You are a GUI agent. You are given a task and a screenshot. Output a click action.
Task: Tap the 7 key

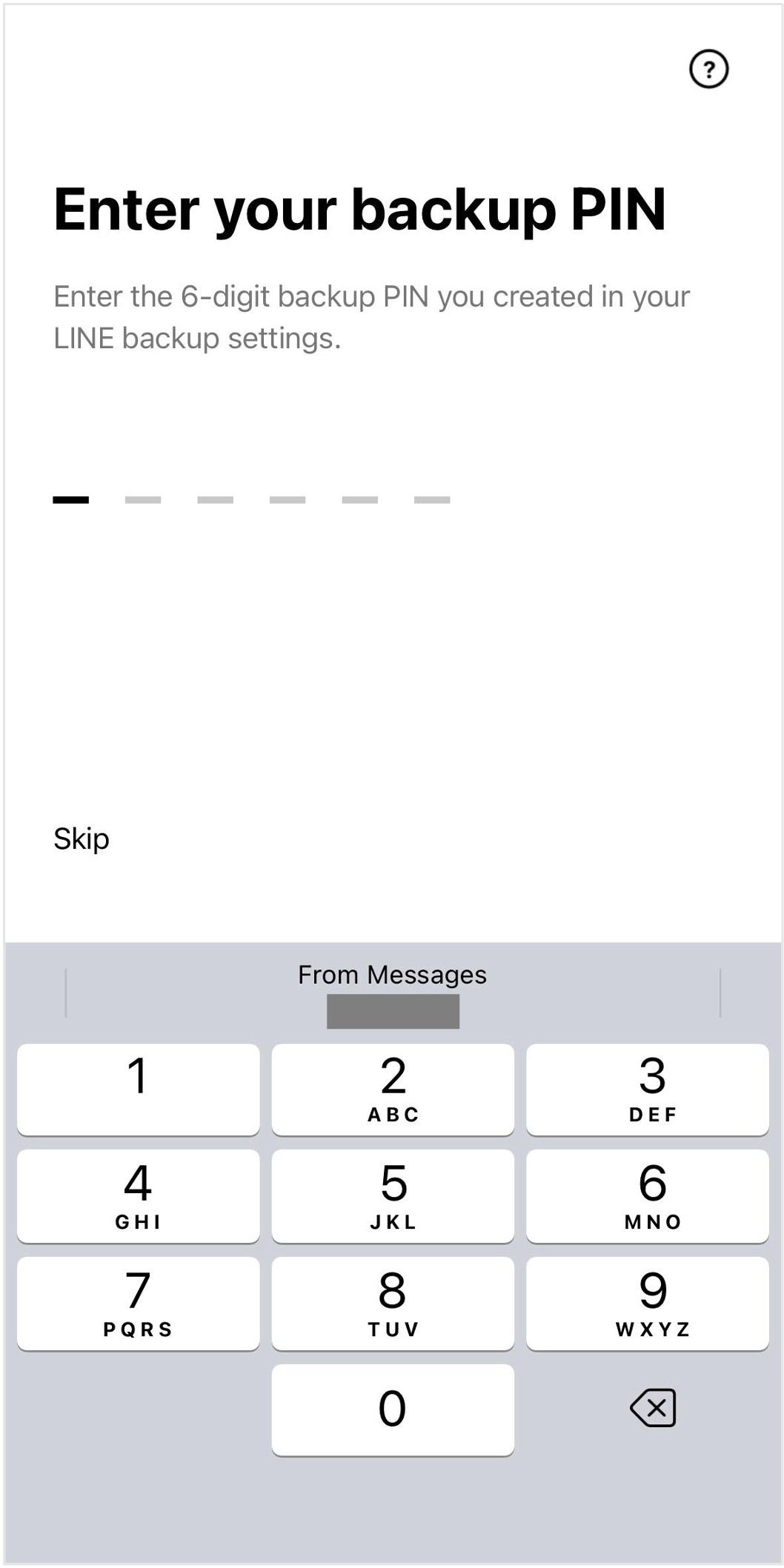coord(139,1303)
